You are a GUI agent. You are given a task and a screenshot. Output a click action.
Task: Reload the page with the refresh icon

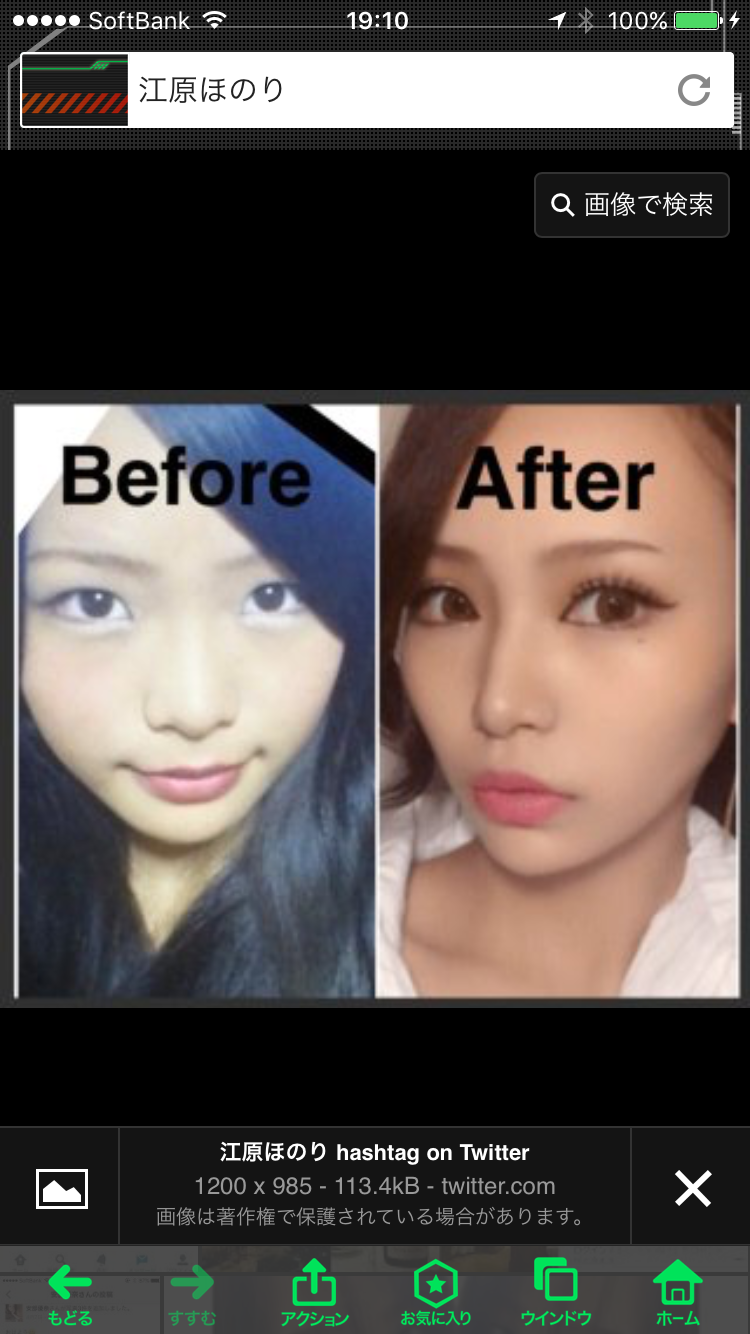coord(693,90)
